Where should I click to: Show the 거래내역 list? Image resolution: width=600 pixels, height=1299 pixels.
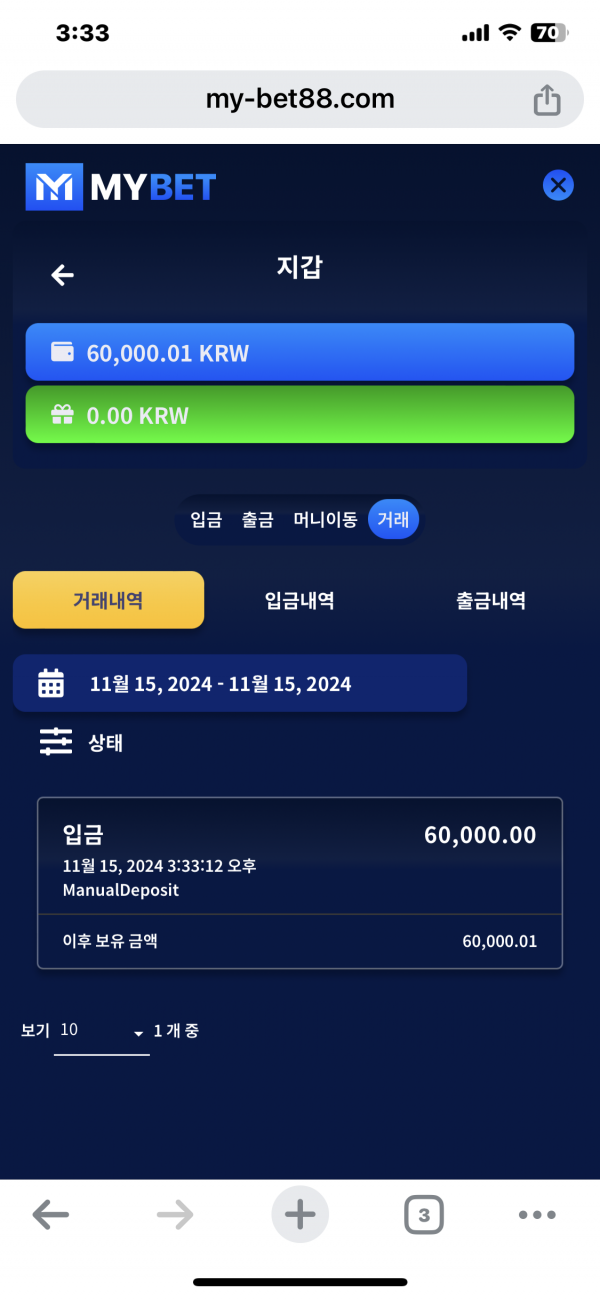[x=108, y=600]
